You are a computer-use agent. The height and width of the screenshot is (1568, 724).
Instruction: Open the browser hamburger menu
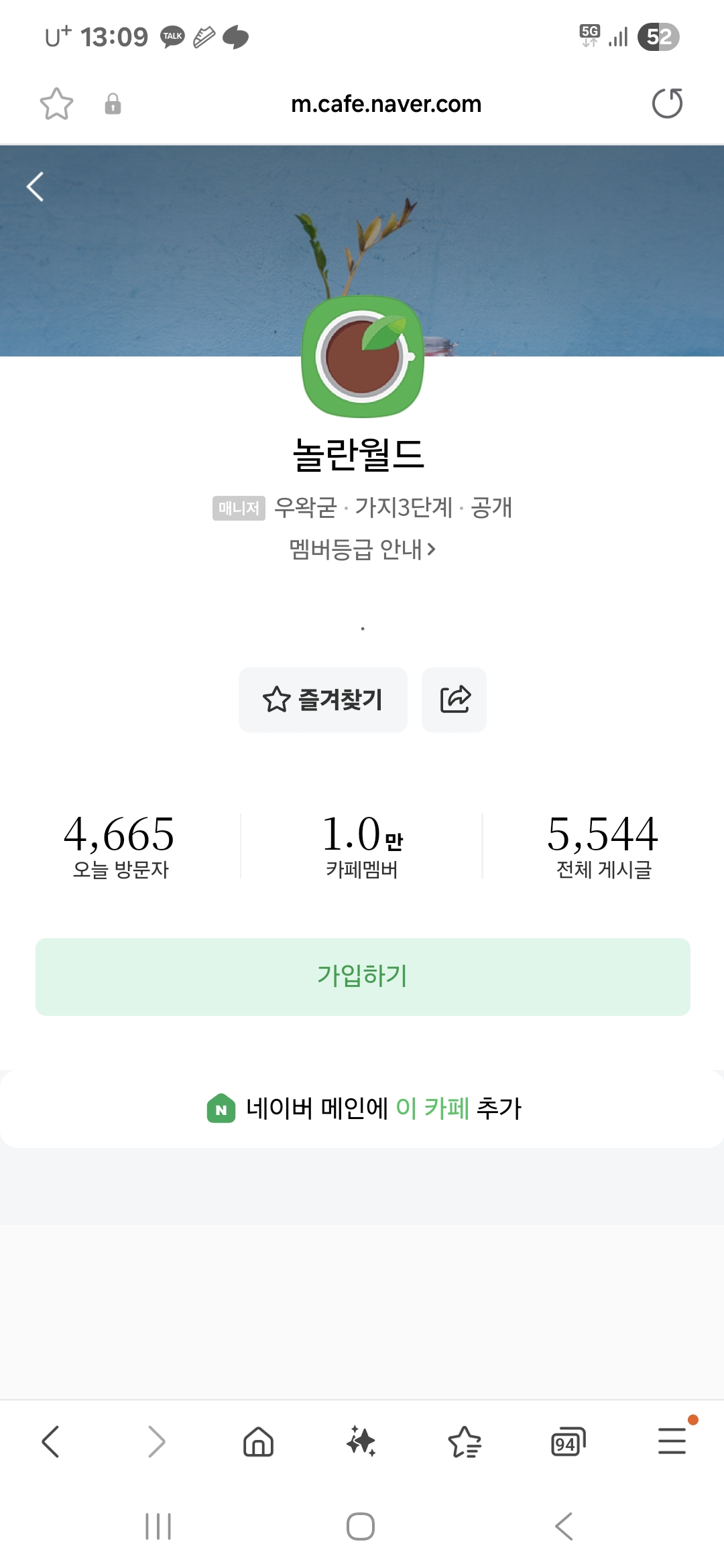672,1441
